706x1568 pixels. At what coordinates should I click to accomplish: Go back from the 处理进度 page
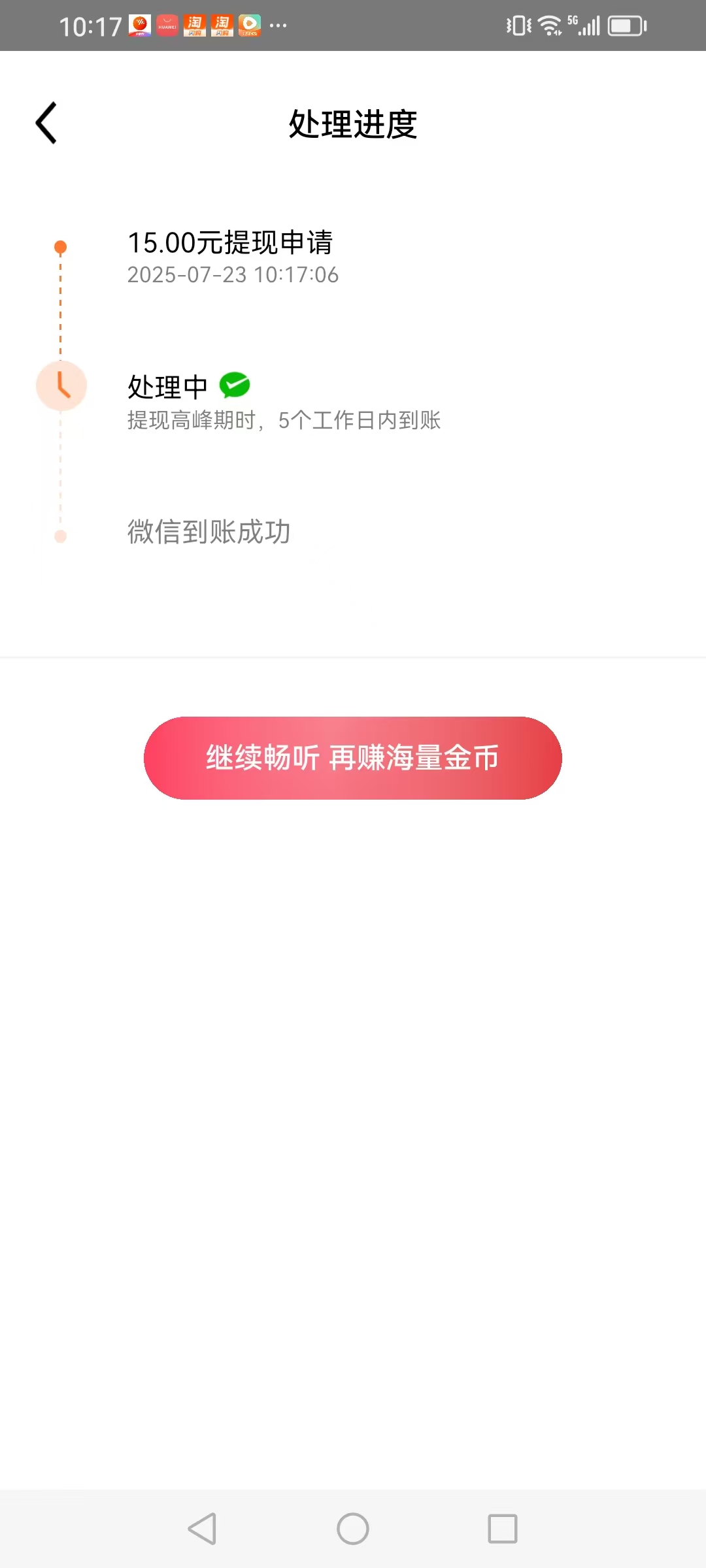pos(46,123)
